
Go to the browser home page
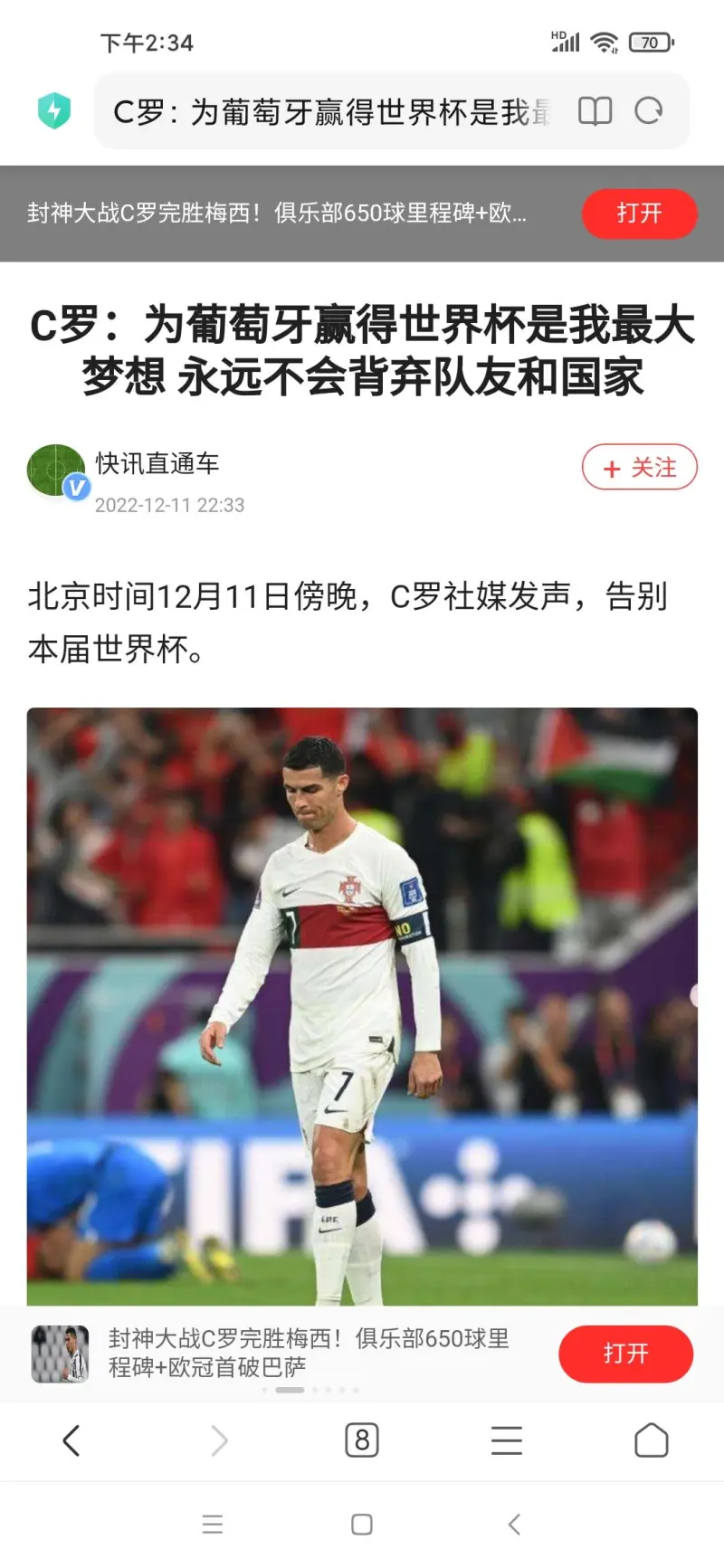pos(652,1440)
